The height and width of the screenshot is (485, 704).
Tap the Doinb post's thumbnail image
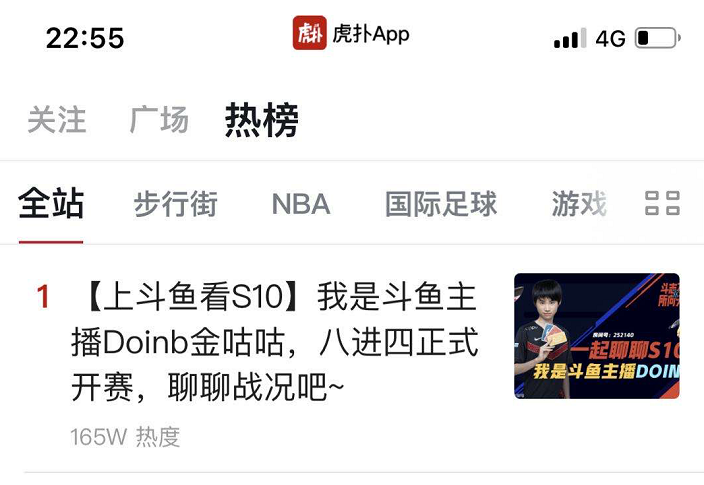pyautogui.click(x=597, y=336)
